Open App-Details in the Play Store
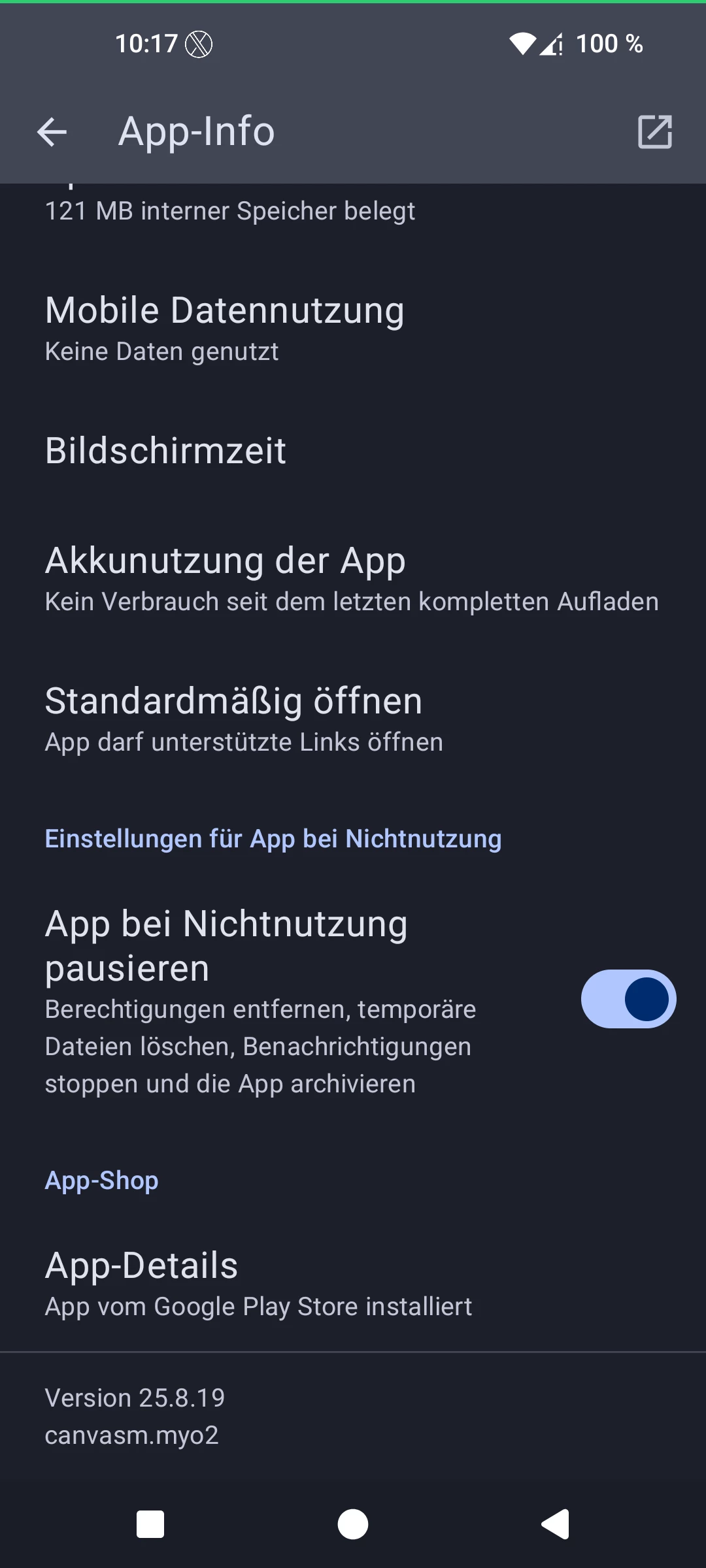 353,1283
